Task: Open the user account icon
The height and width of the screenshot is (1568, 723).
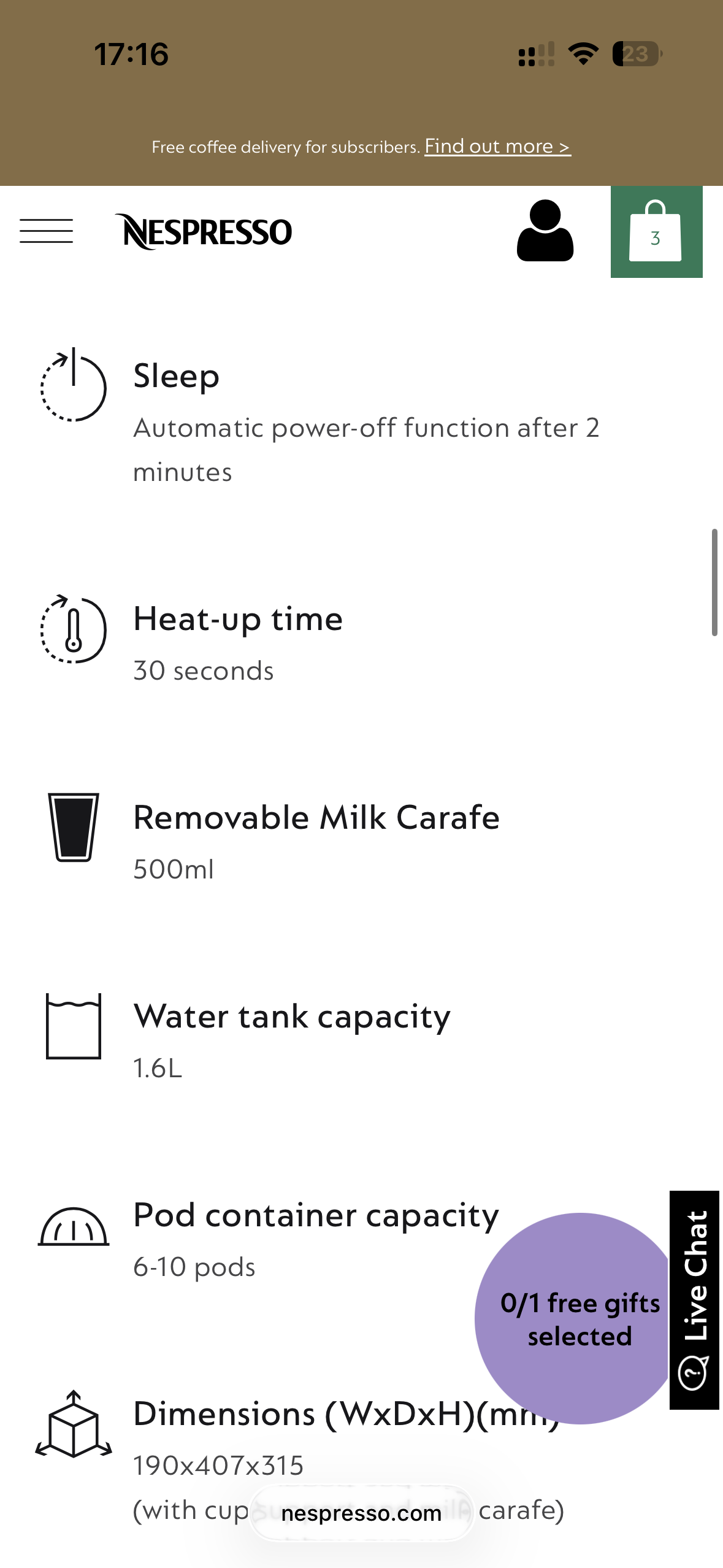Action: coord(545,231)
